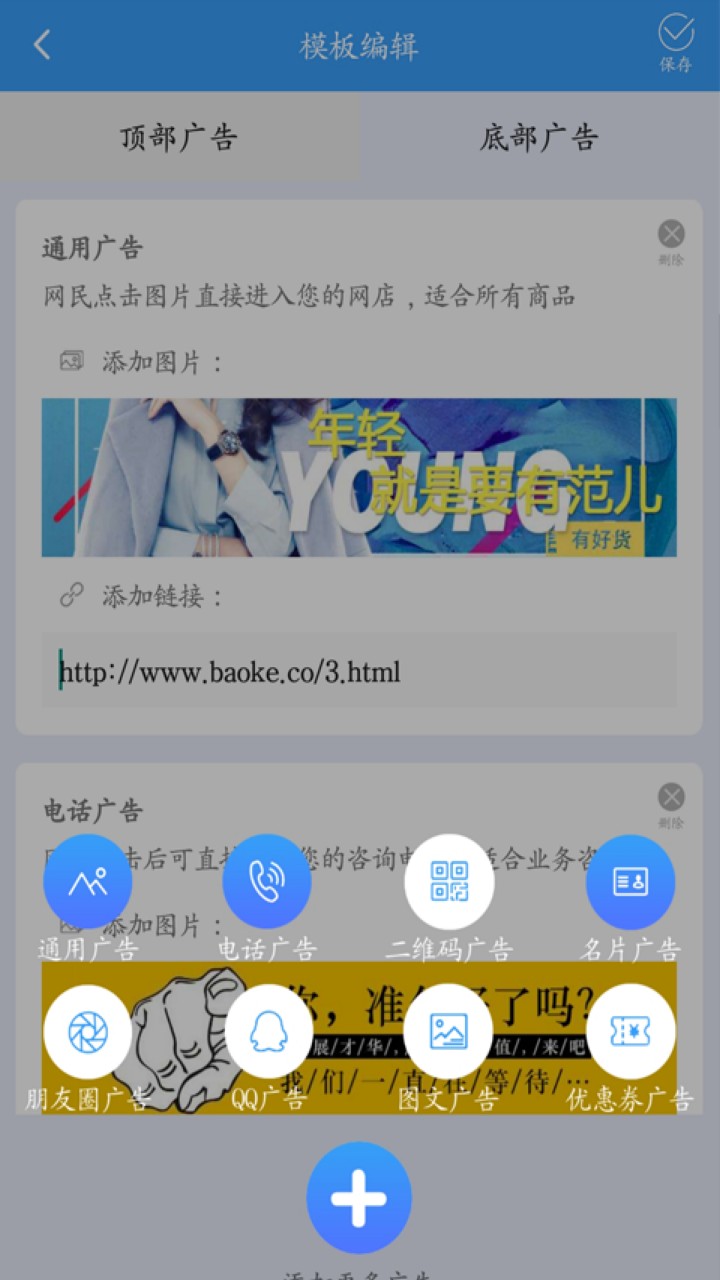Choose the 名片广告 option
This screenshot has width=720, height=1280.
(630, 881)
